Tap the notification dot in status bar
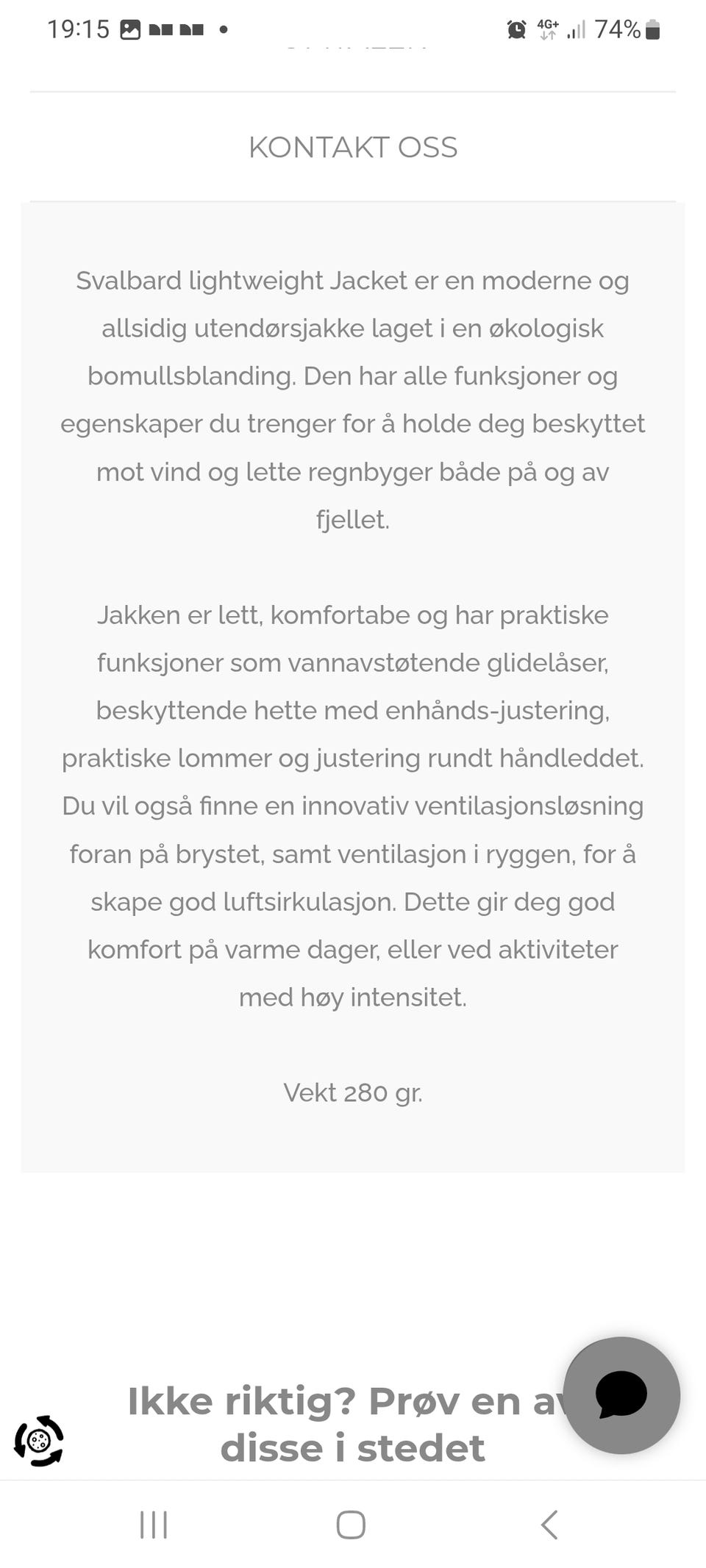This screenshot has width=706, height=1568. click(x=224, y=31)
